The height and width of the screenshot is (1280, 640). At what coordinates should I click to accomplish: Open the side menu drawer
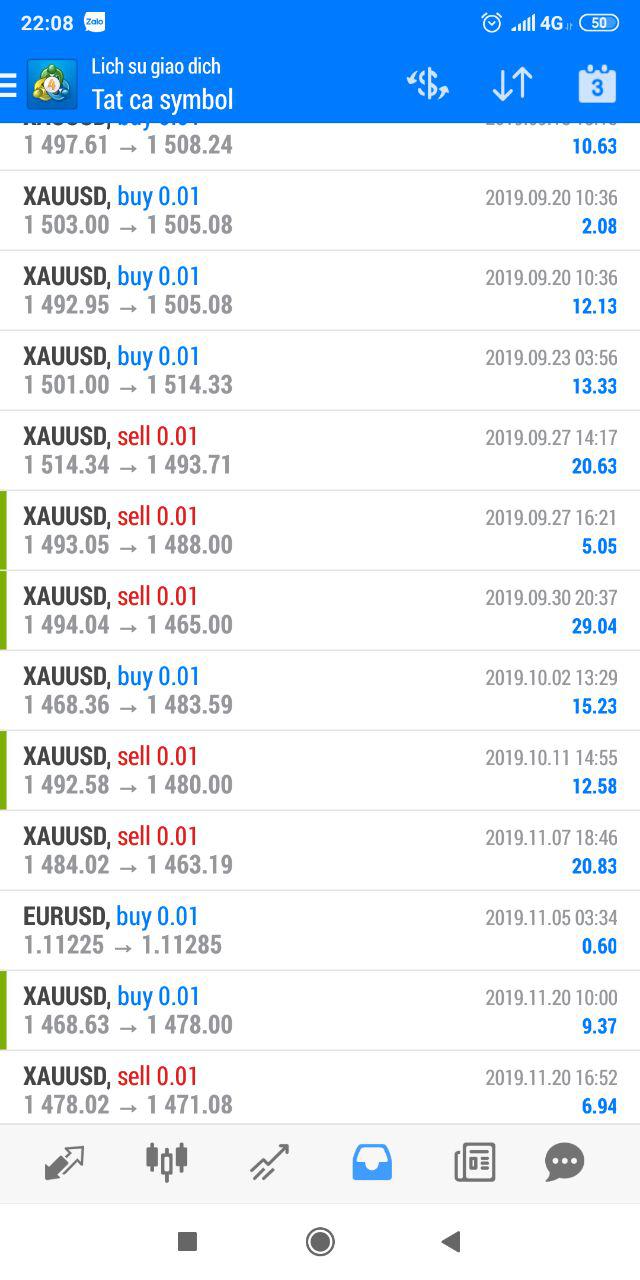(x=9, y=85)
